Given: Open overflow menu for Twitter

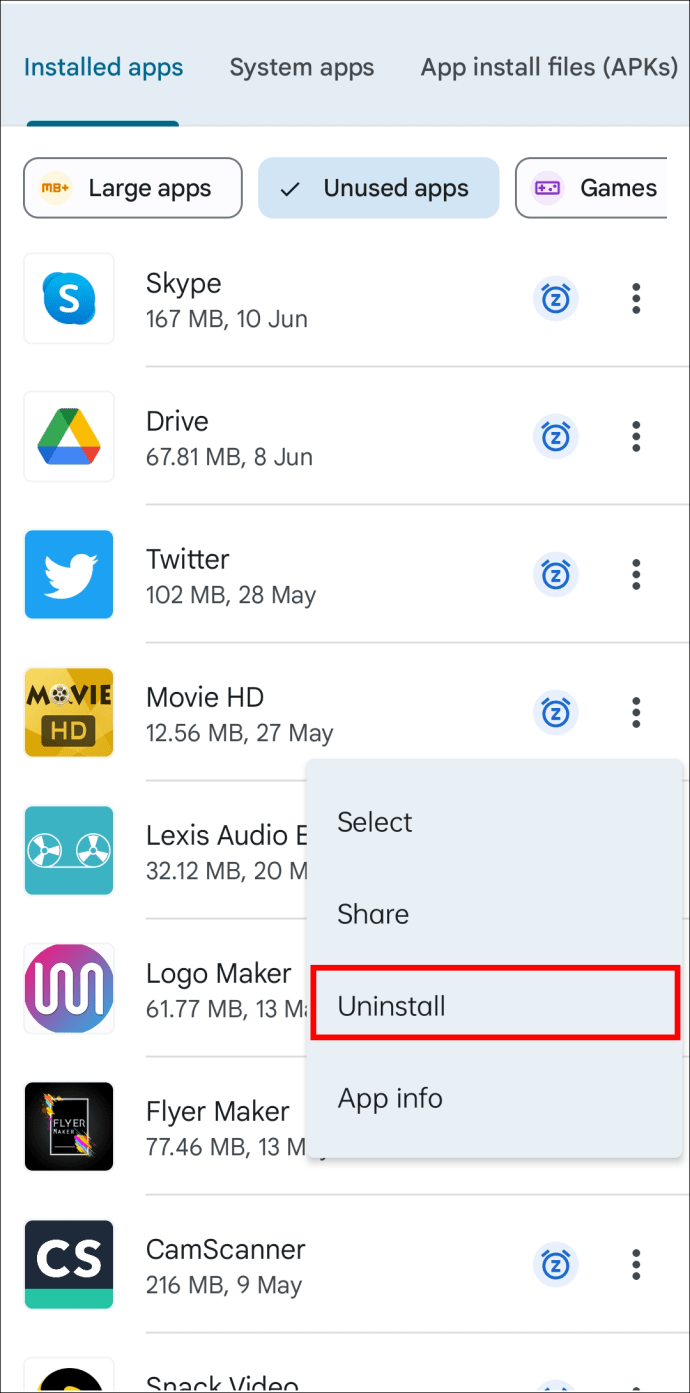Looking at the screenshot, I should (636, 574).
